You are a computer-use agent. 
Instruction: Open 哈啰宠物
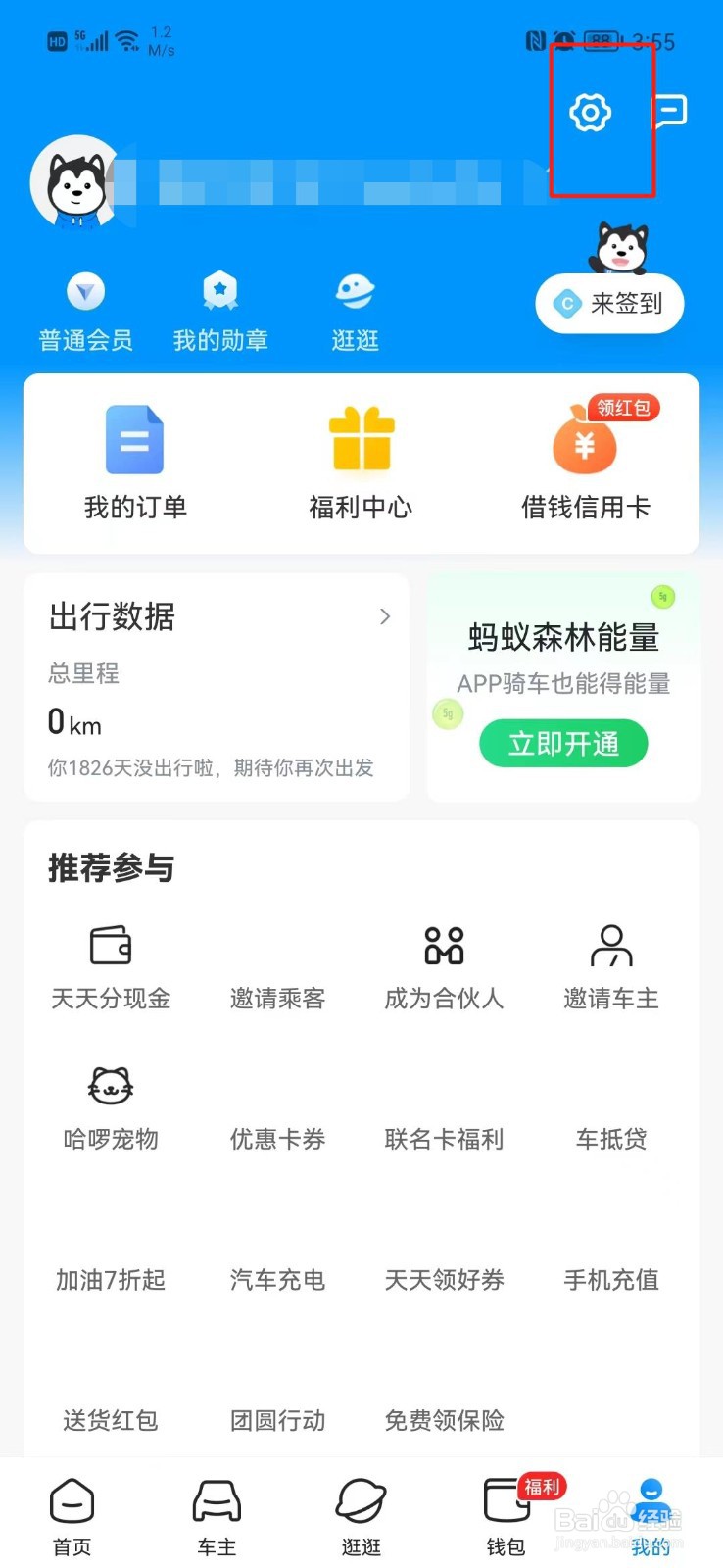point(111,1107)
